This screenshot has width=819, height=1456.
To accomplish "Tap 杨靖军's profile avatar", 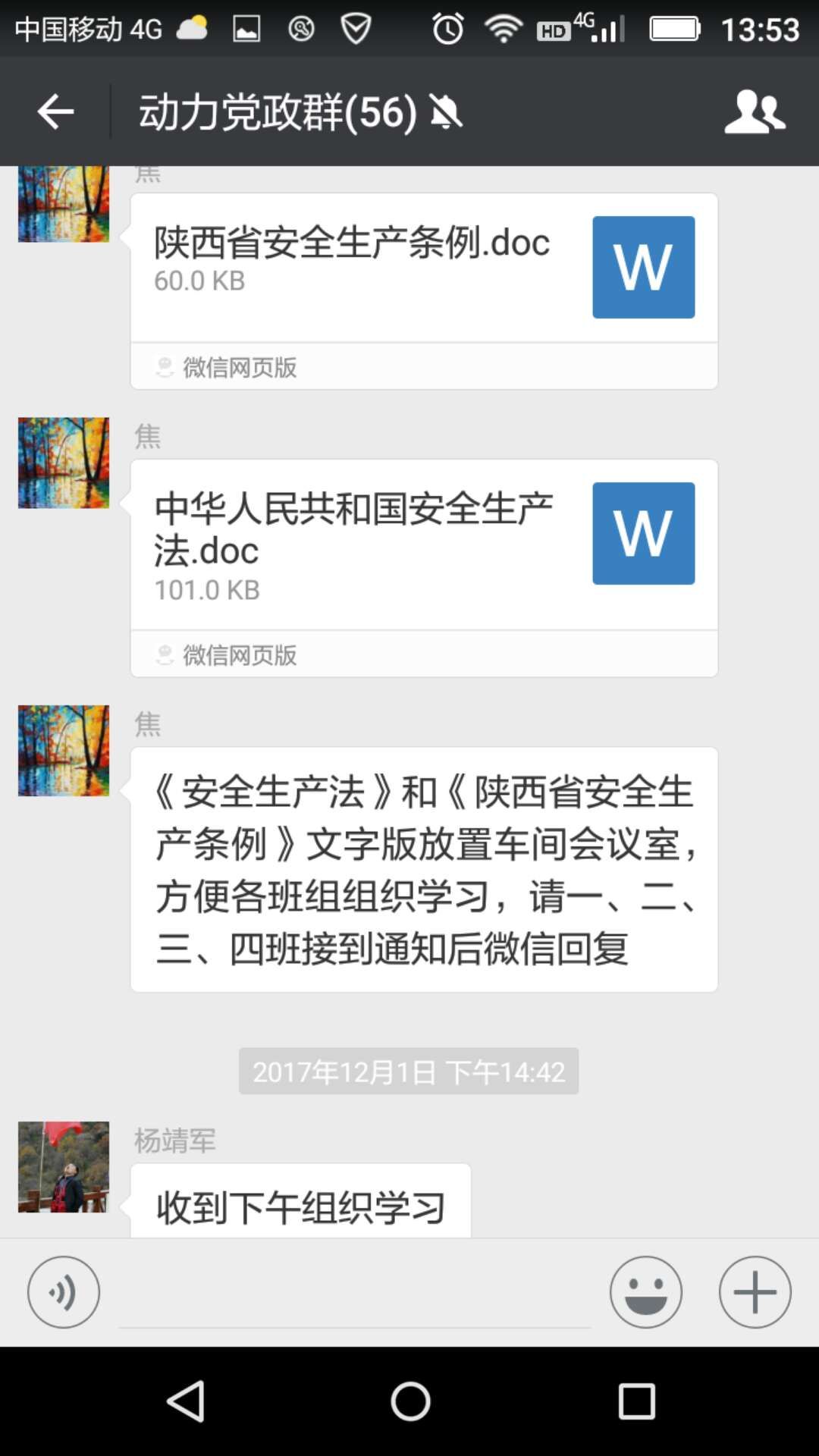I will click(x=64, y=1166).
